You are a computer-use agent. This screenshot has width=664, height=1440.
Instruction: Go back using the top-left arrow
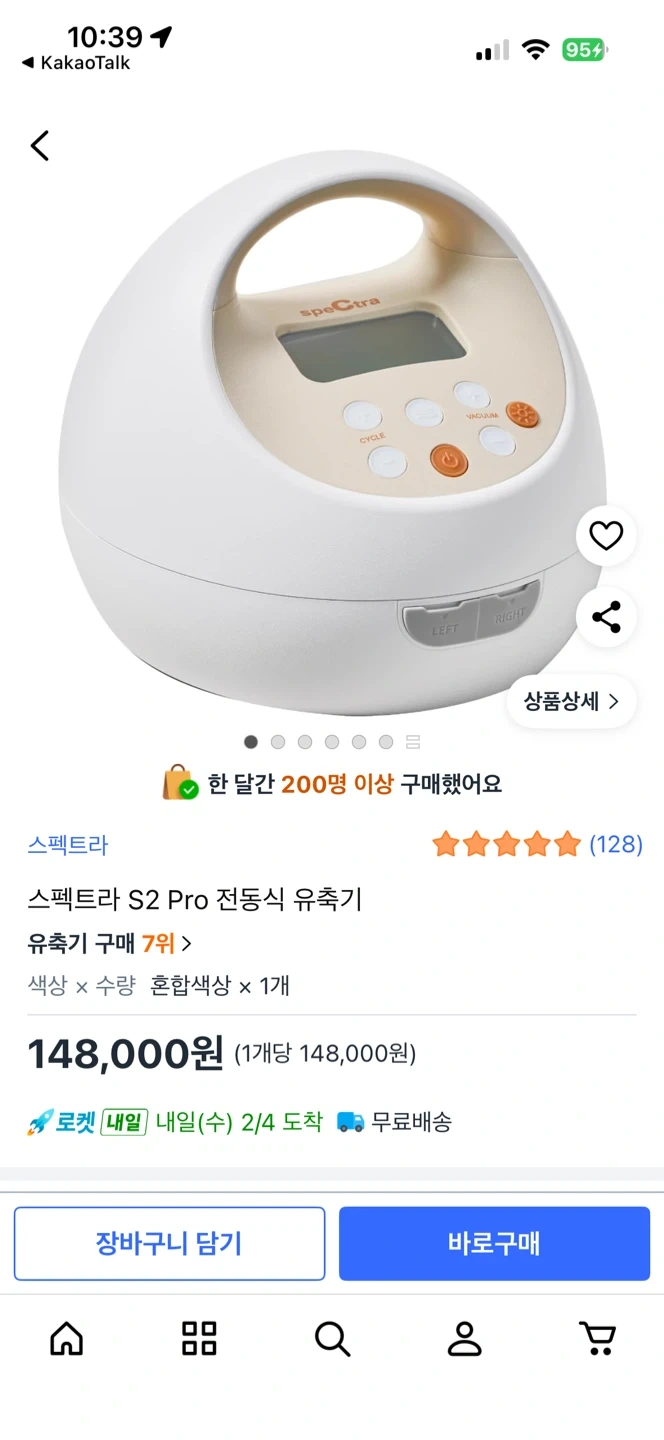pyautogui.click(x=40, y=146)
